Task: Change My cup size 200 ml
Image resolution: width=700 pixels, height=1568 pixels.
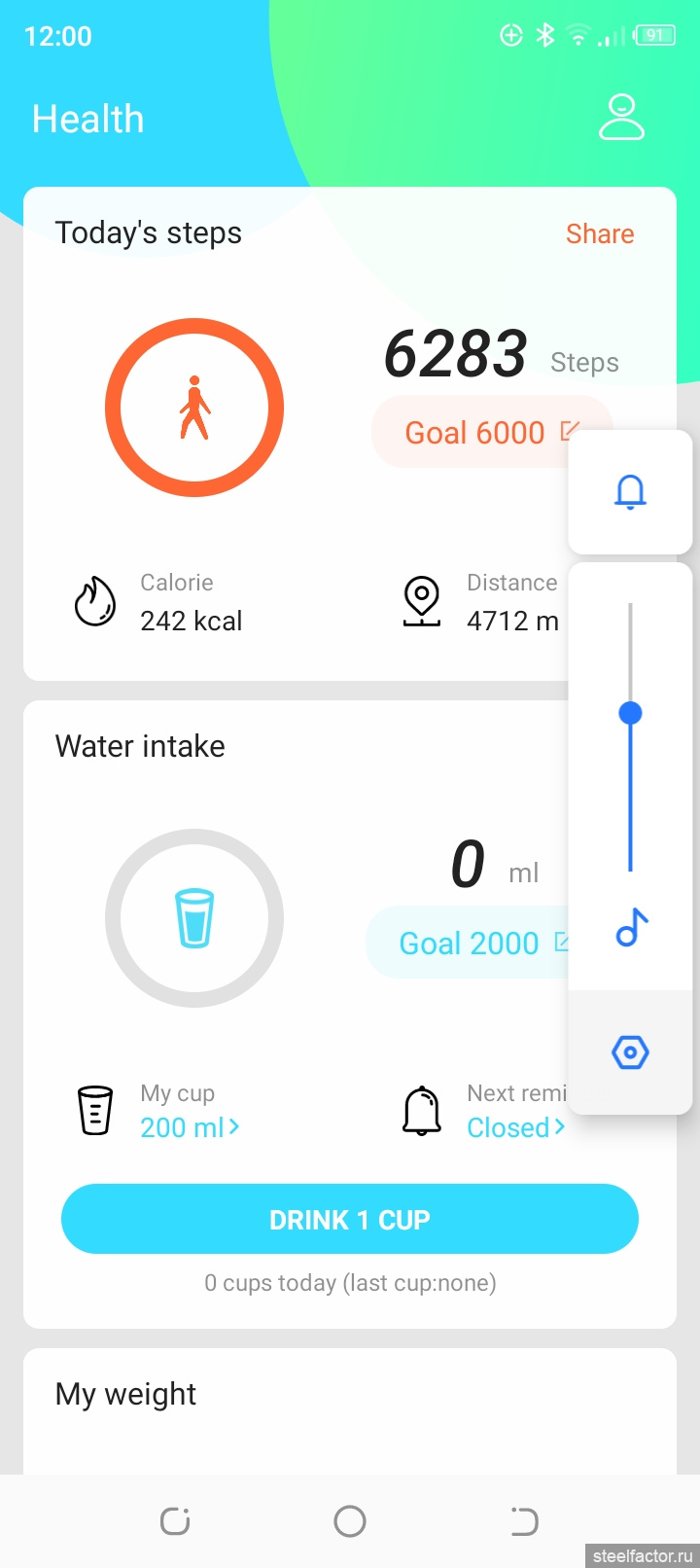Action: tap(190, 1127)
